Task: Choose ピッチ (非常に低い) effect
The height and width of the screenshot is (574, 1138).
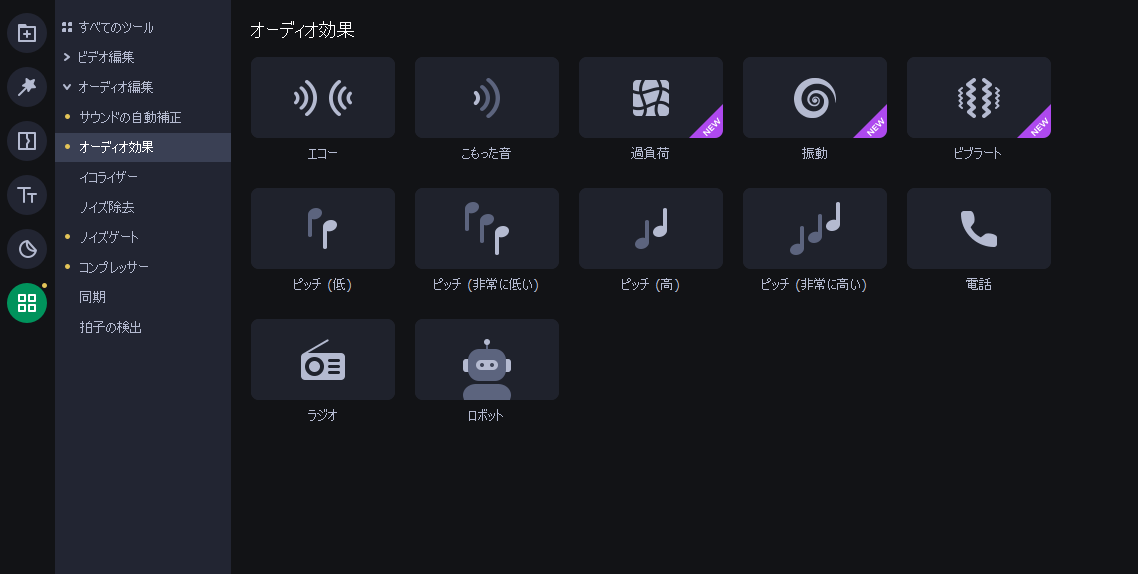Action: [x=486, y=229]
